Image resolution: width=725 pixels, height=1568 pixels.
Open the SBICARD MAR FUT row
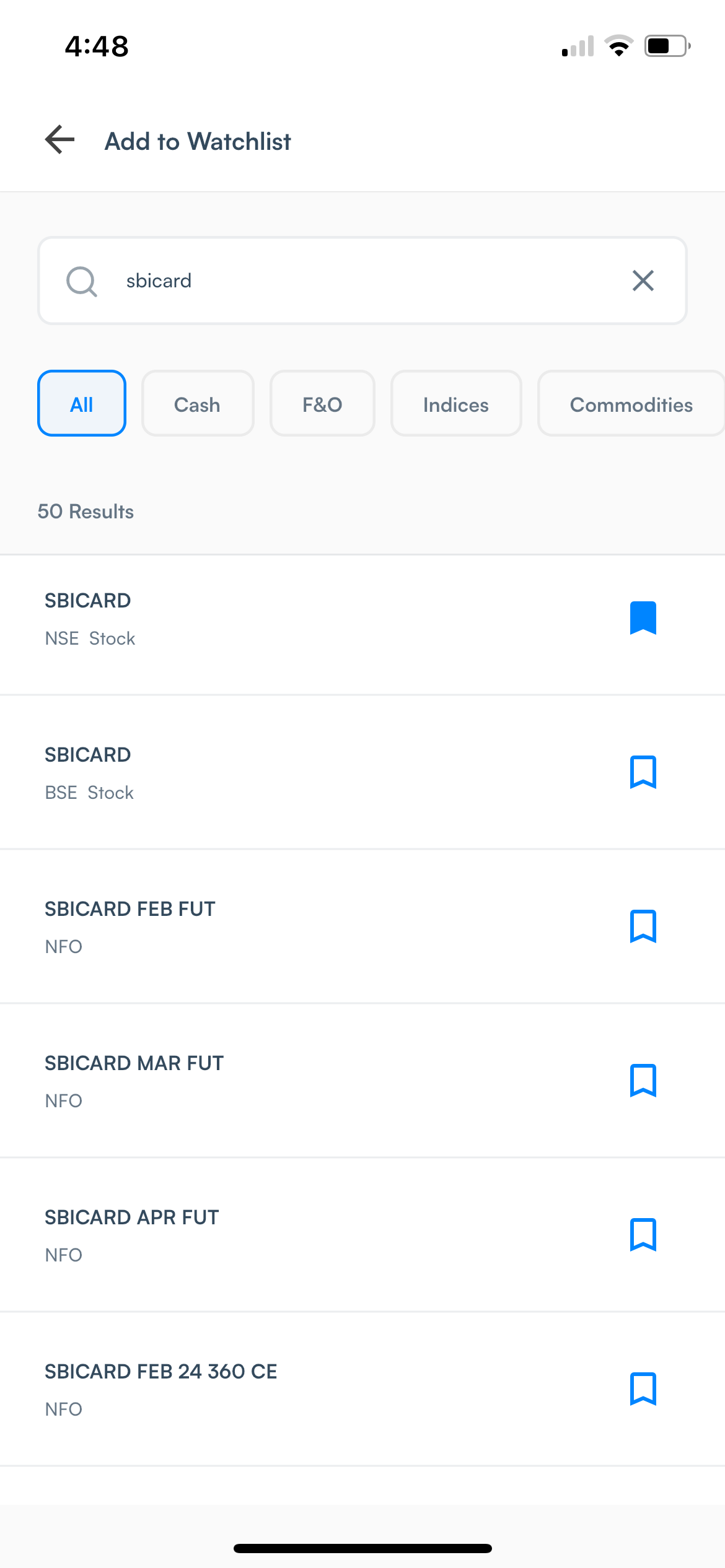pyautogui.click(x=362, y=1081)
